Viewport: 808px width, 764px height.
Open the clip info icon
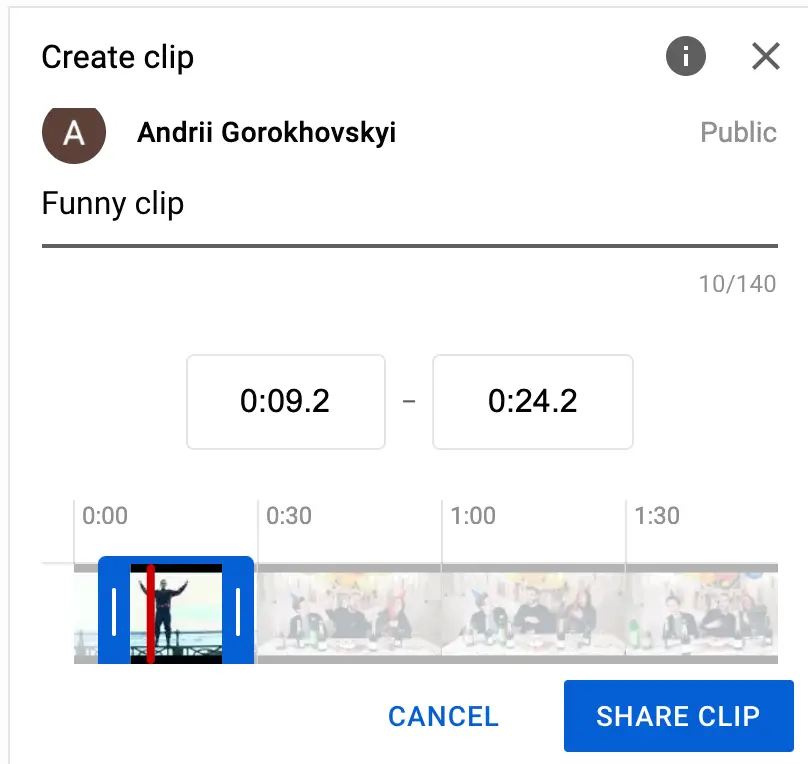(686, 57)
